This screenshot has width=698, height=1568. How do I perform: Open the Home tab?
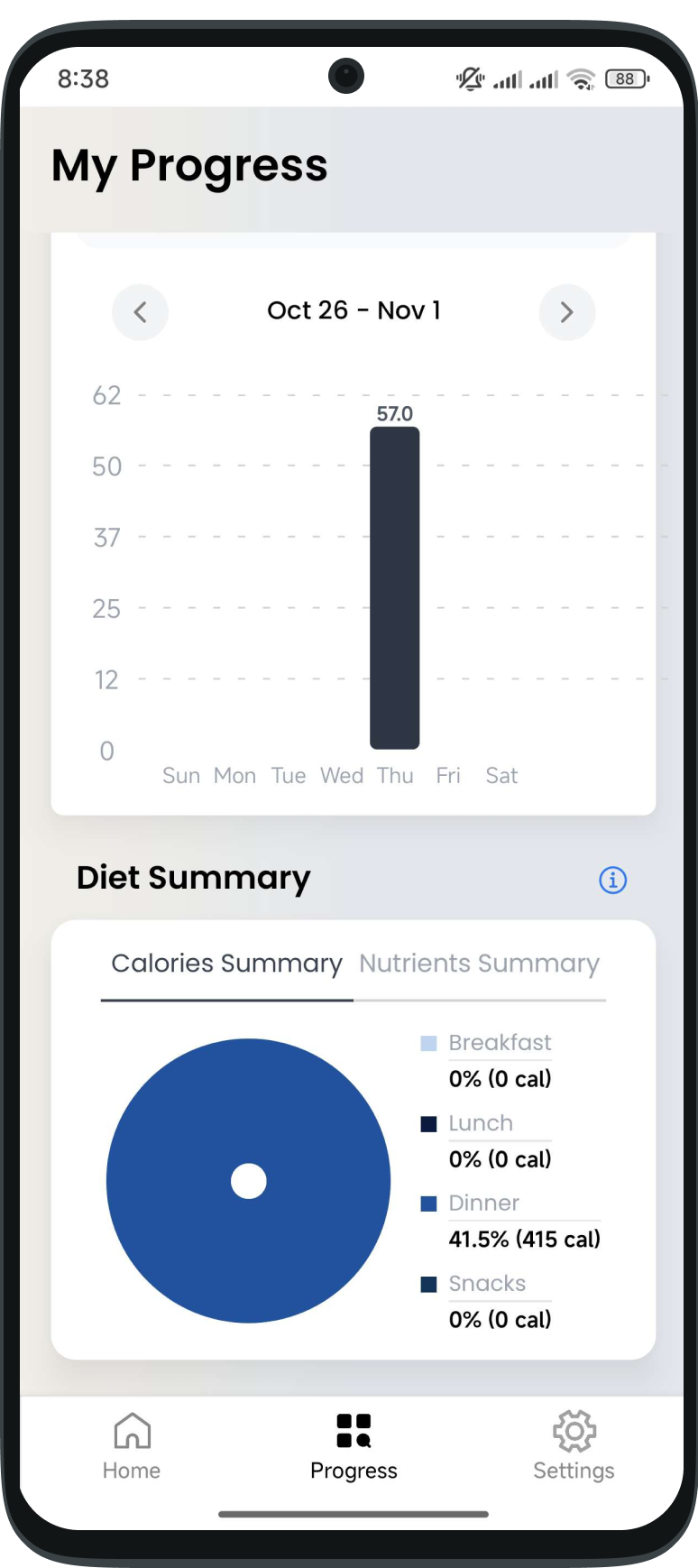point(132,1446)
